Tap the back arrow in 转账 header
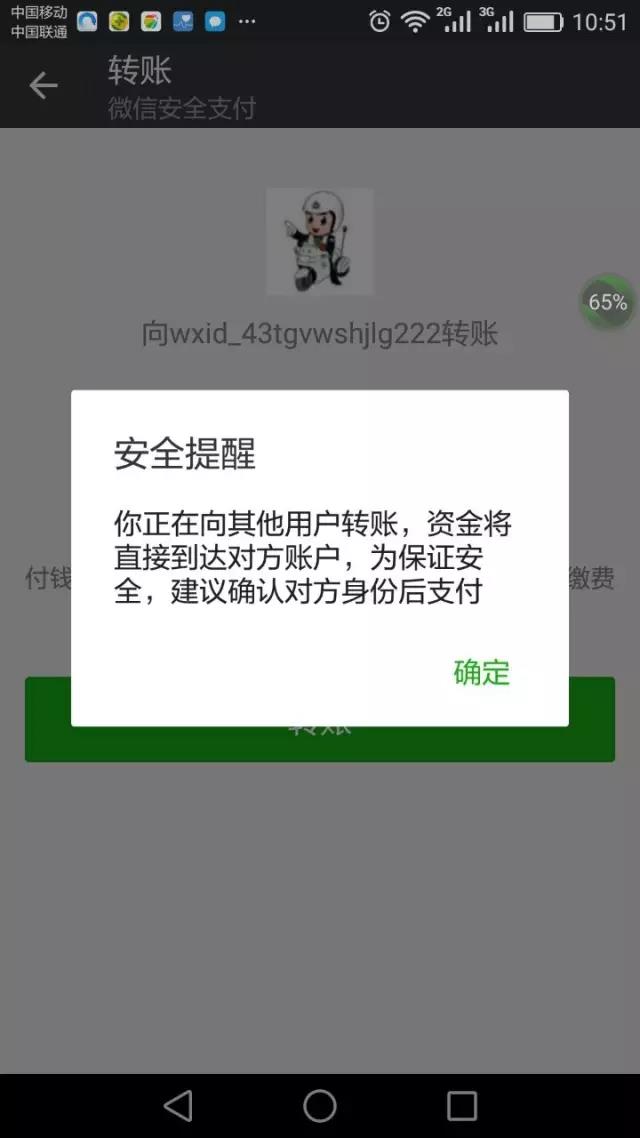This screenshot has width=640, height=1138. coord(43,86)
